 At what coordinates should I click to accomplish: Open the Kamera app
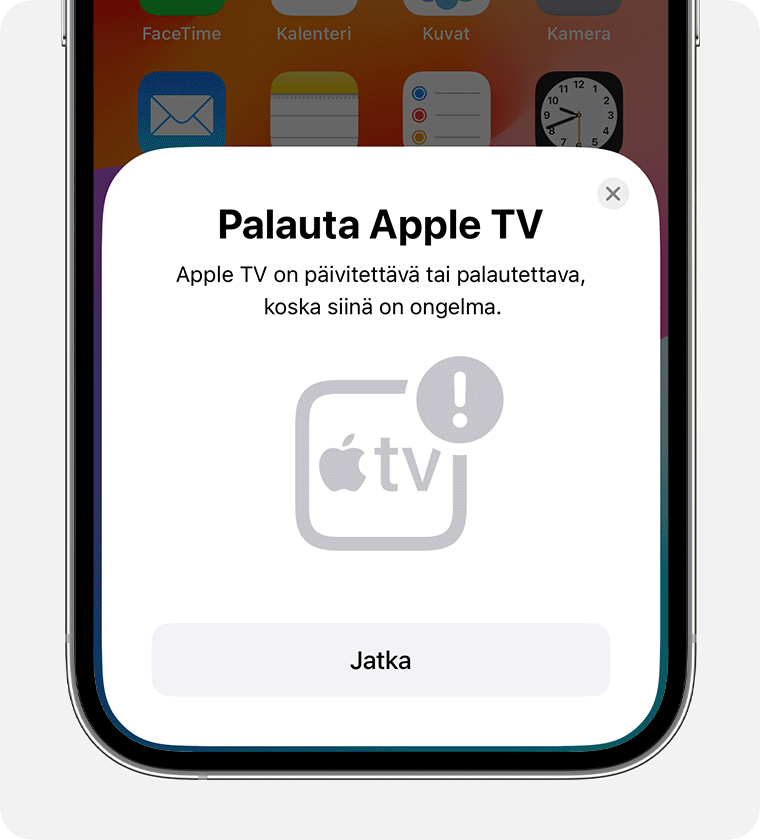point(578,8)
